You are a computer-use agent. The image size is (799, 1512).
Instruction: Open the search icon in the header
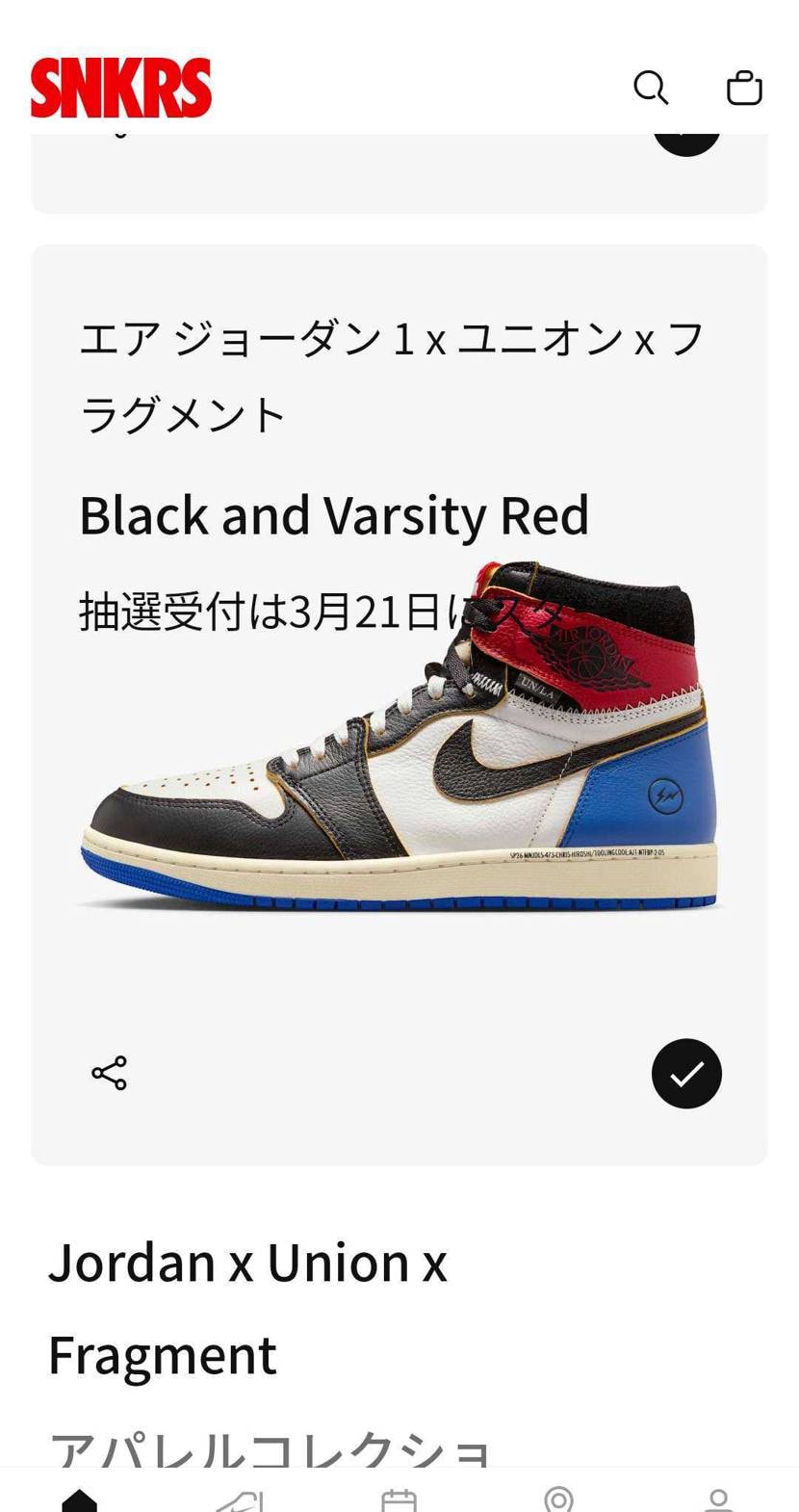[651, 88]
